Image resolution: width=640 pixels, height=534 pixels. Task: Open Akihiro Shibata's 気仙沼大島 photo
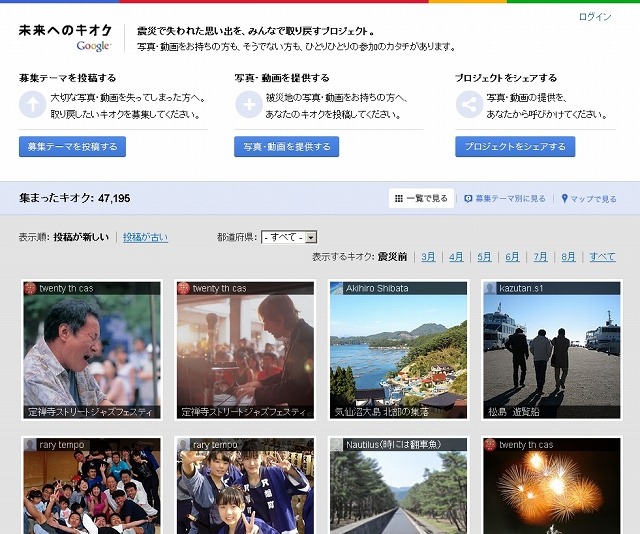[398, 350]
